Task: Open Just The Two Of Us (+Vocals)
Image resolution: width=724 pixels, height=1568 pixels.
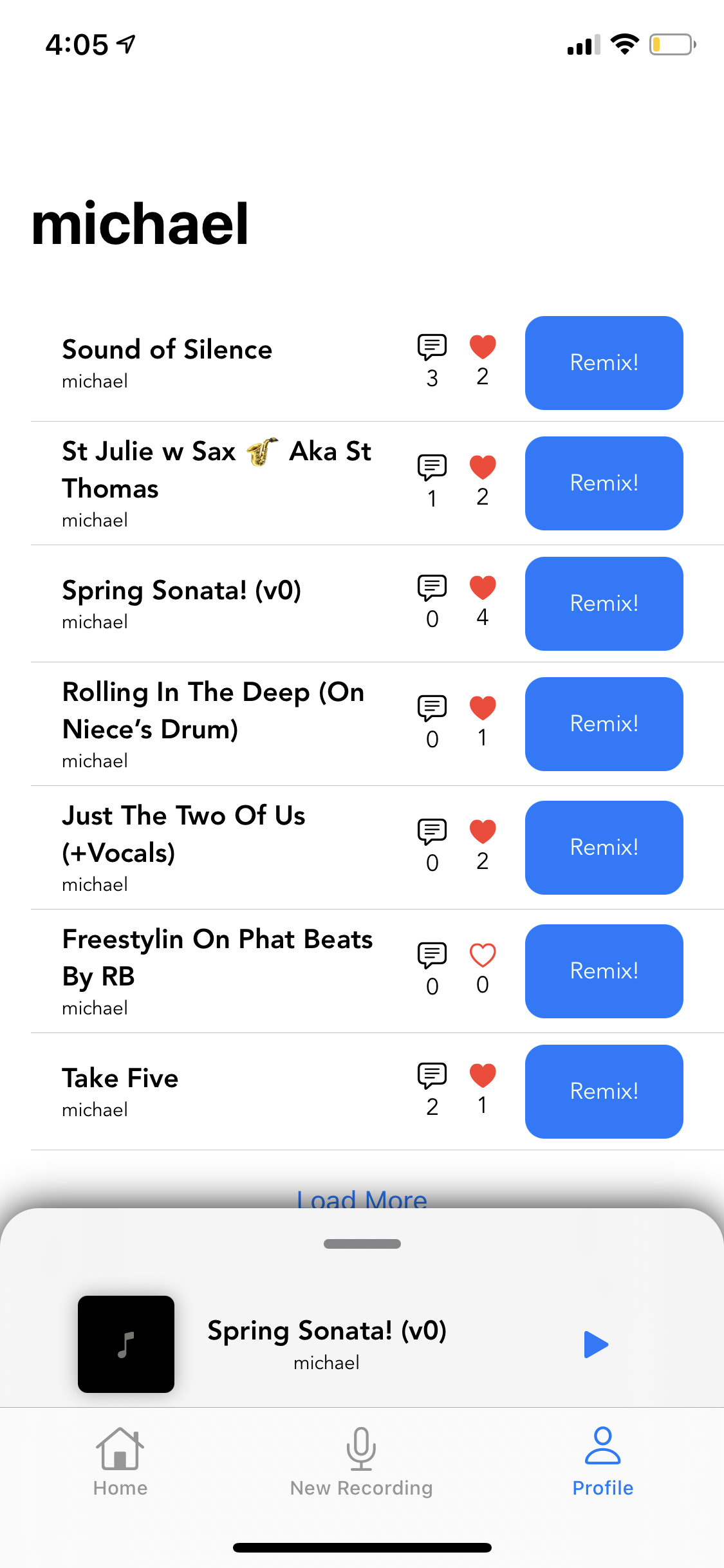Action: [212, 847]
